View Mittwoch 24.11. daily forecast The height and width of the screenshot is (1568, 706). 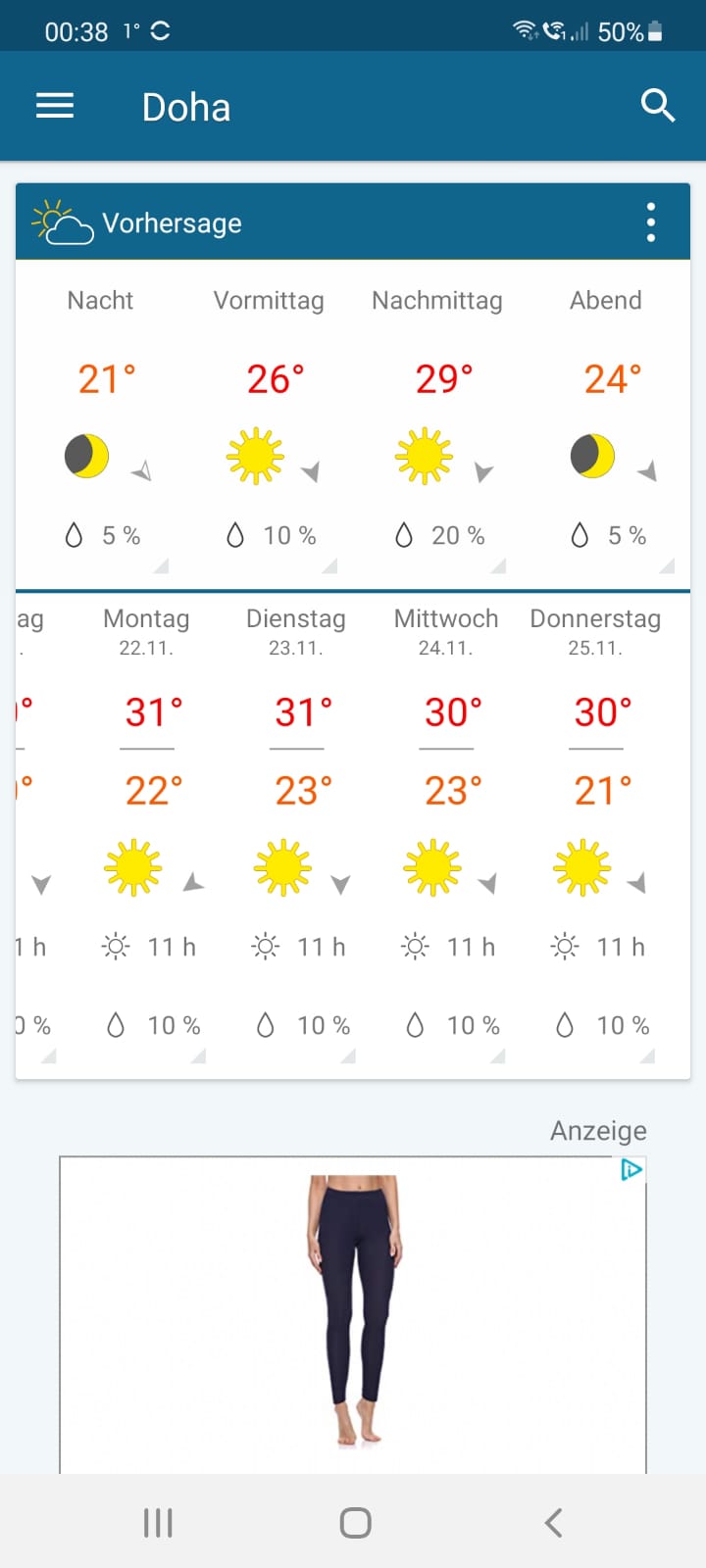click(x=446, y=833)
